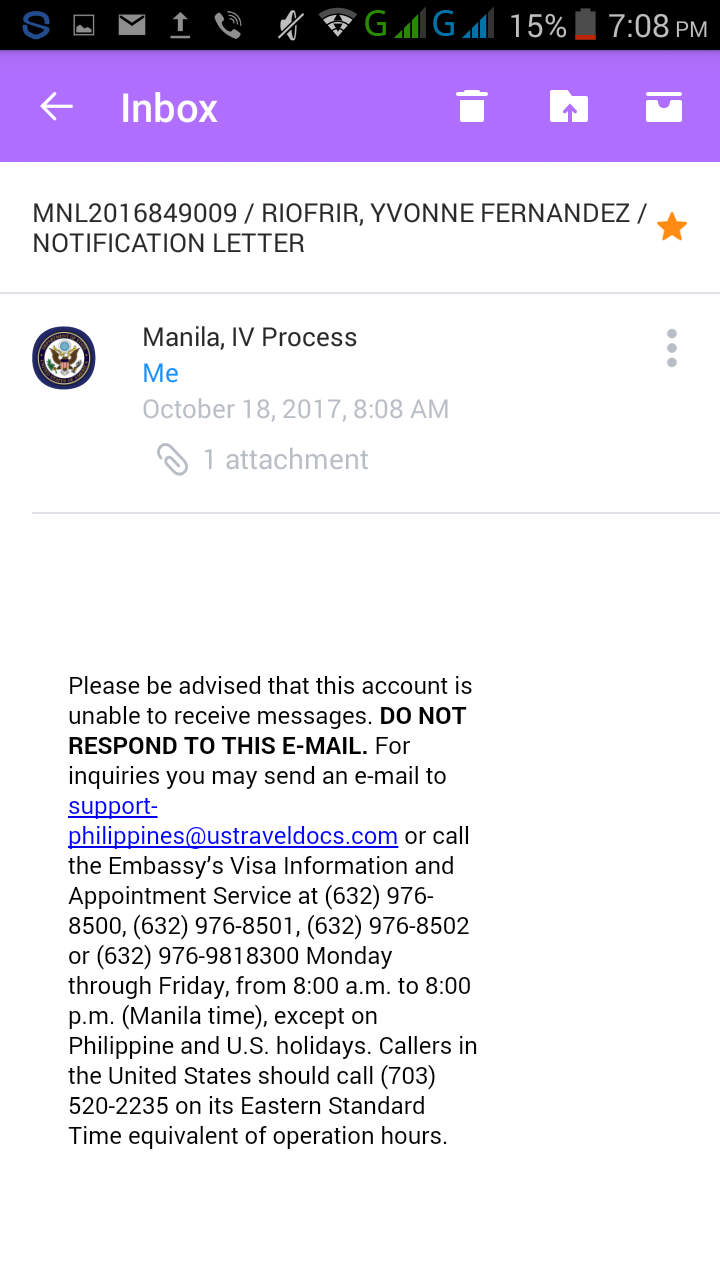
Task: Expand the recipient details for Me
Action: (160, 373)
